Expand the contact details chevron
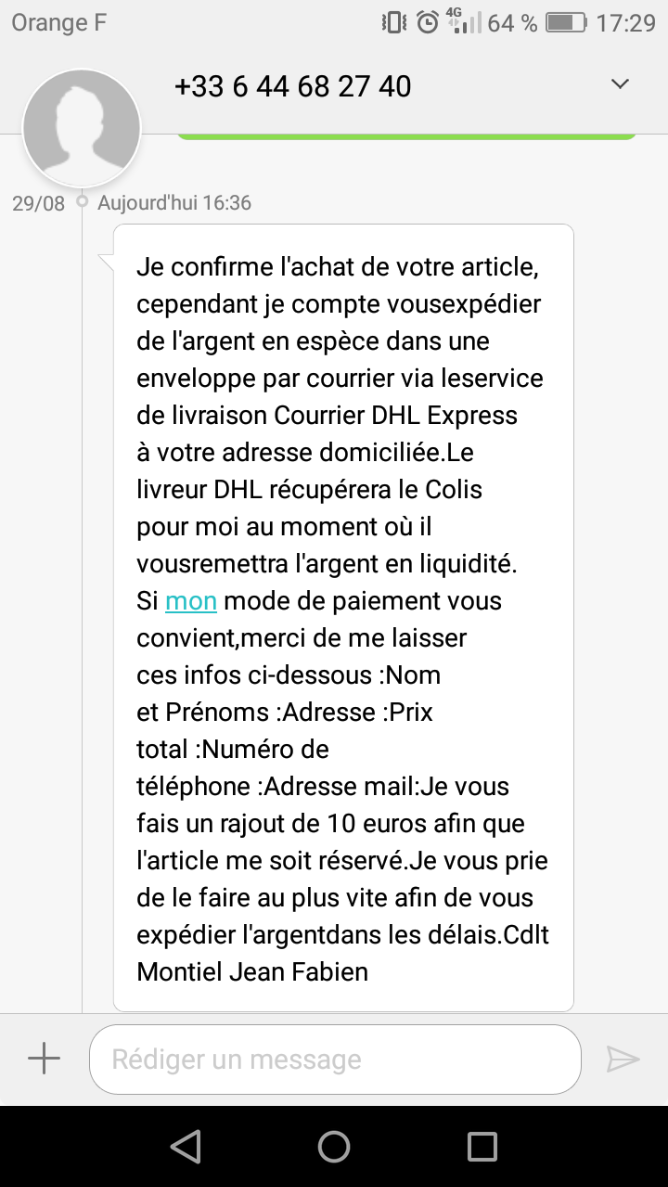The width and height of the screenshot is (668, 1187). (620, 85)
